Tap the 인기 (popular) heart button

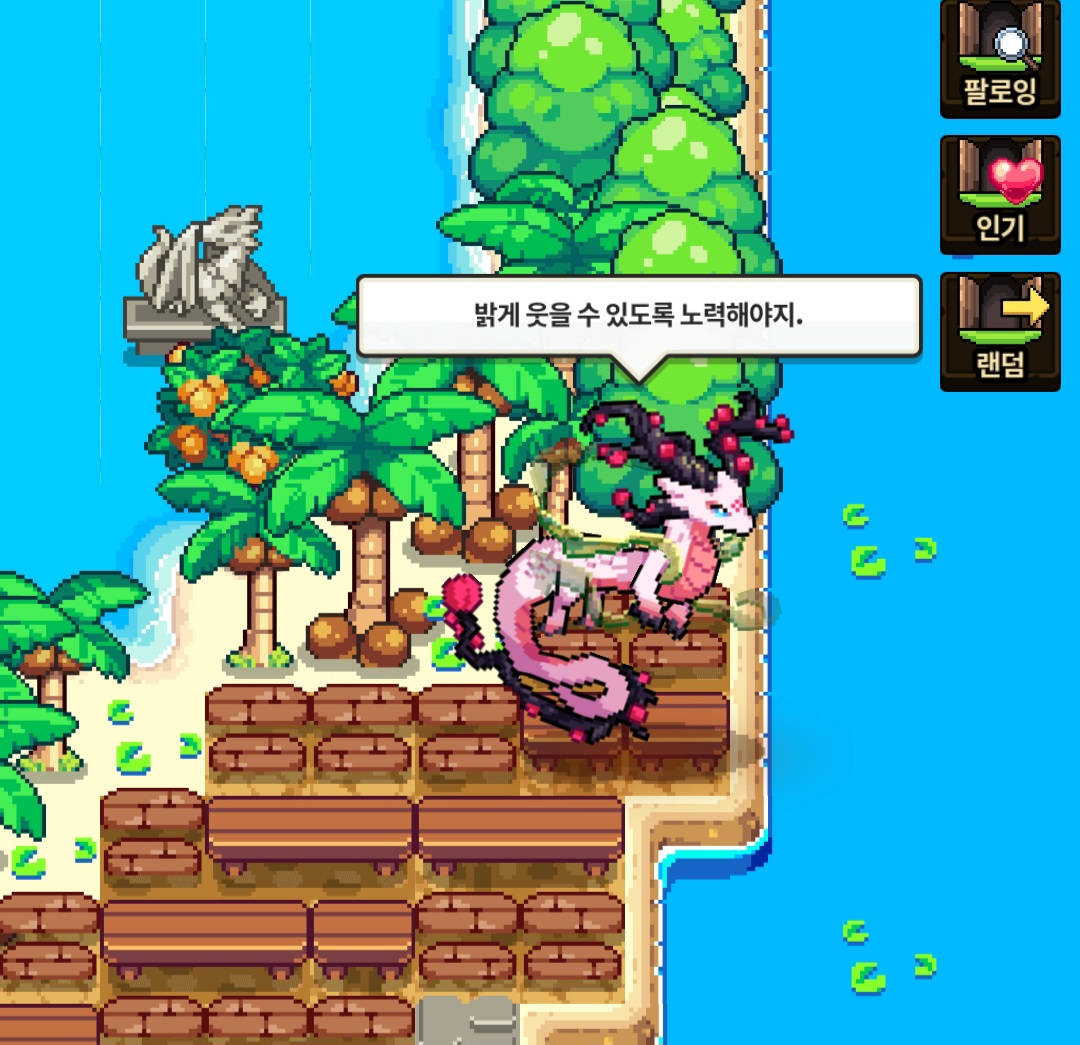1000,195
